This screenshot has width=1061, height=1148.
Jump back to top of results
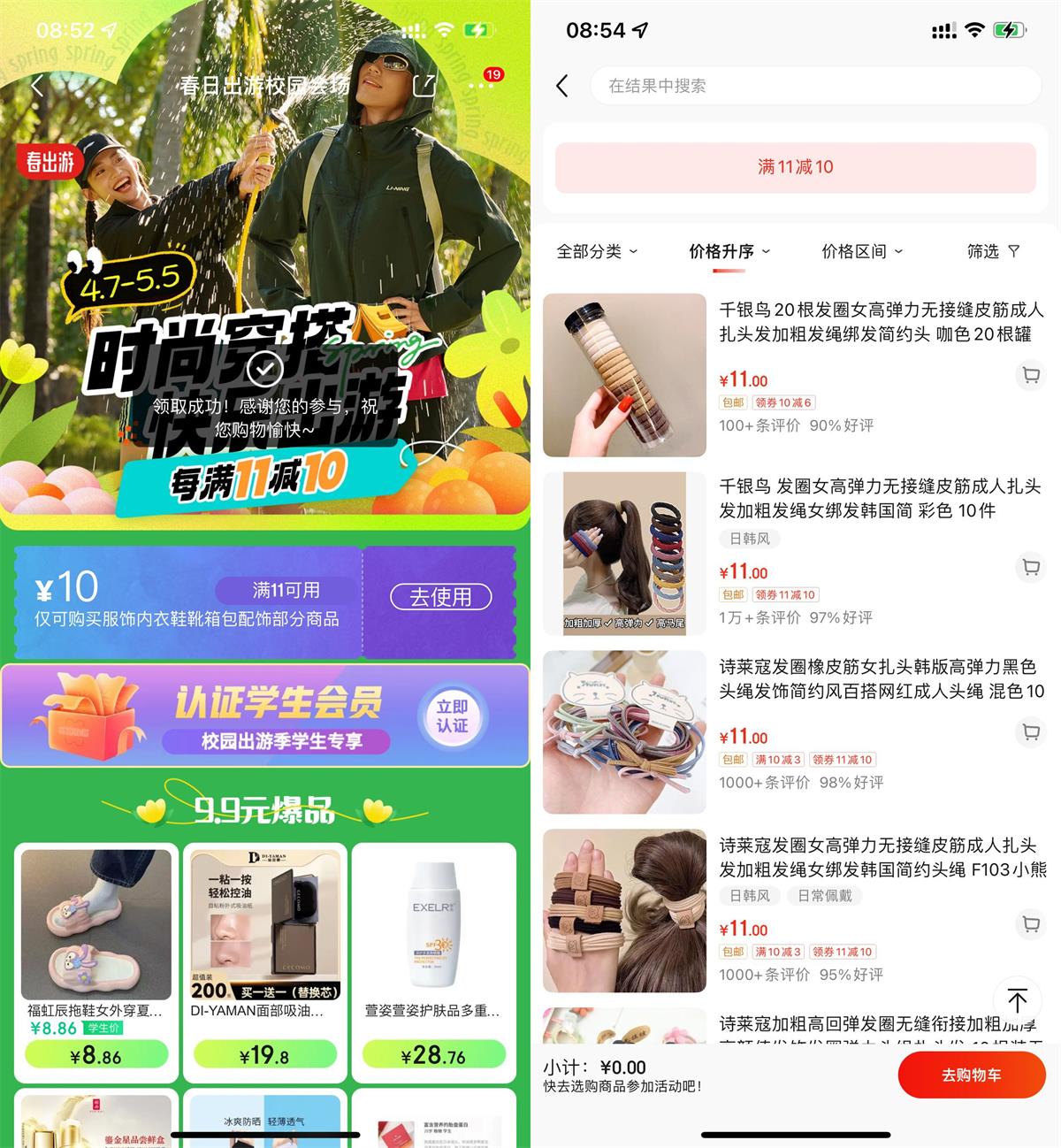(1017, 1000)
